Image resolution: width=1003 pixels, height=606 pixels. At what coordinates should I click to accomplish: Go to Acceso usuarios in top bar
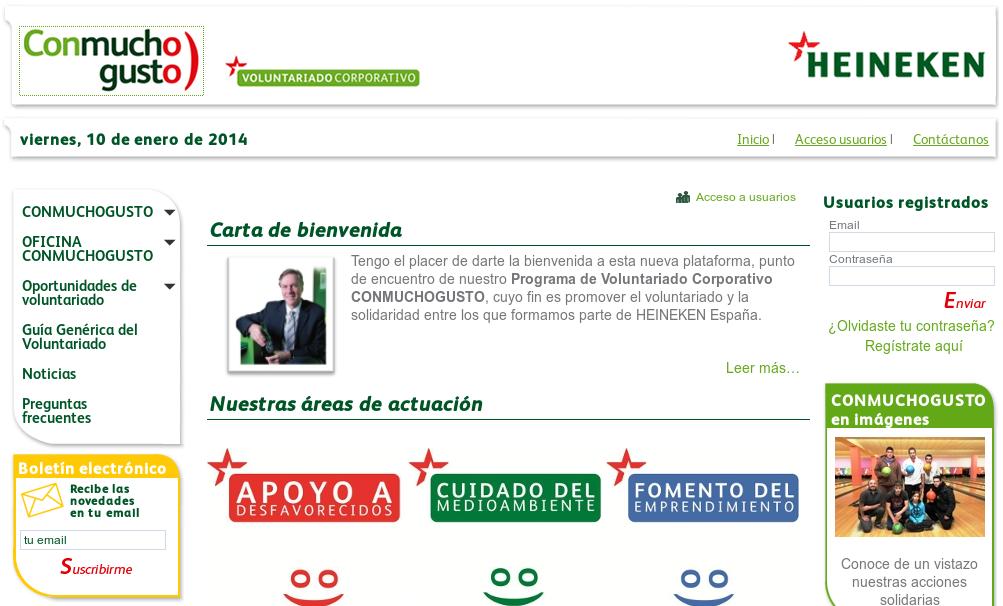(x=840, y=140)
